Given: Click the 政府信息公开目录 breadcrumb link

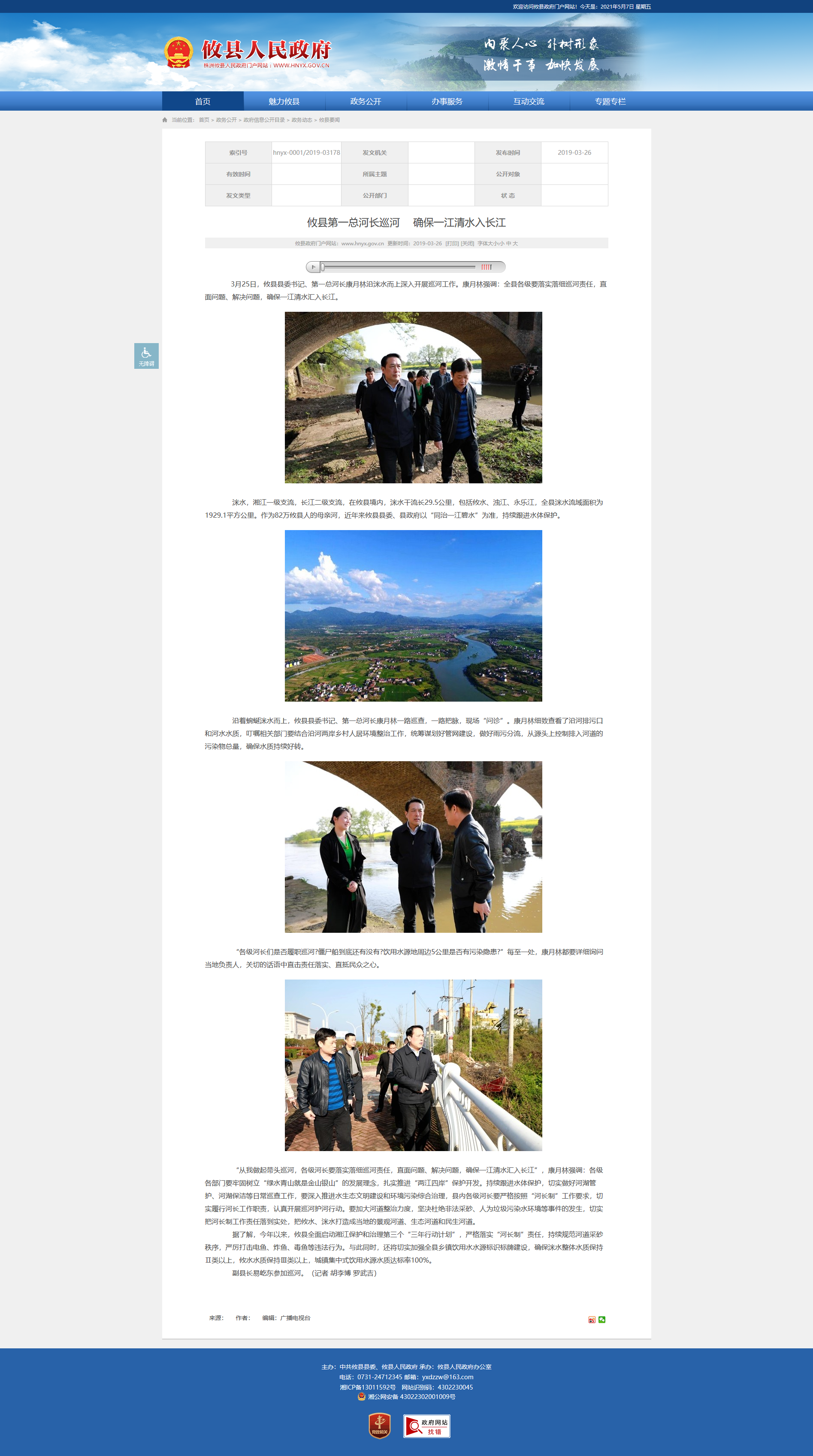Looking at the screenshot, I should click(264, 120).
